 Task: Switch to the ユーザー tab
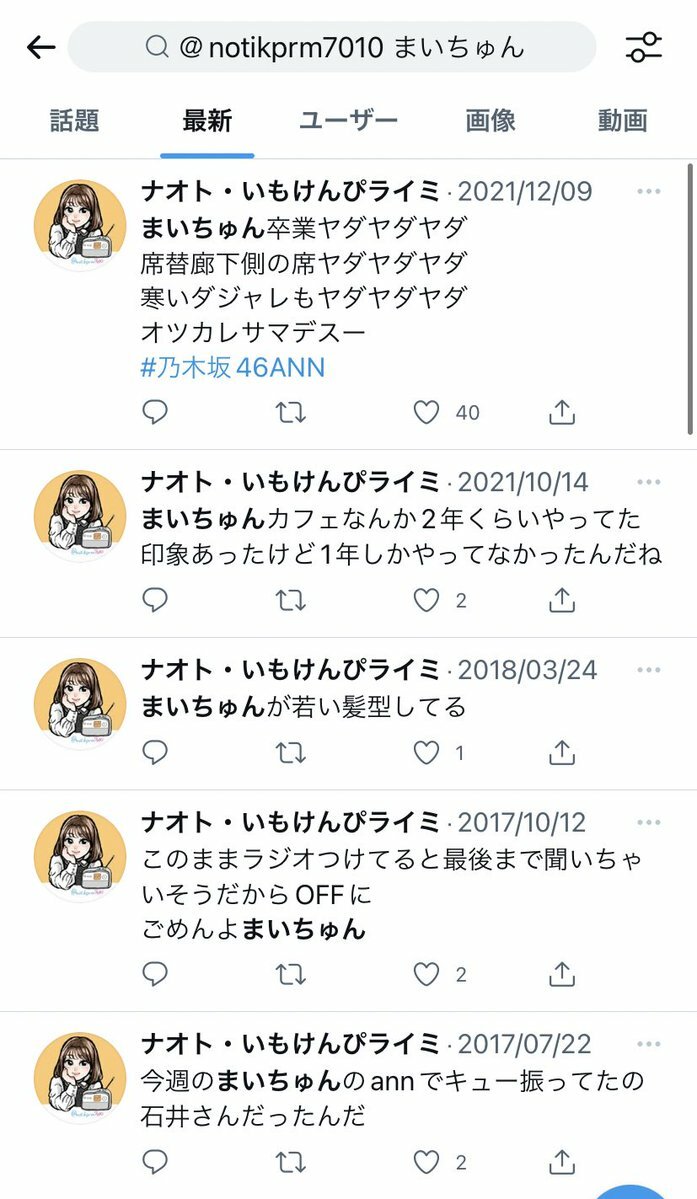[348, 122]
